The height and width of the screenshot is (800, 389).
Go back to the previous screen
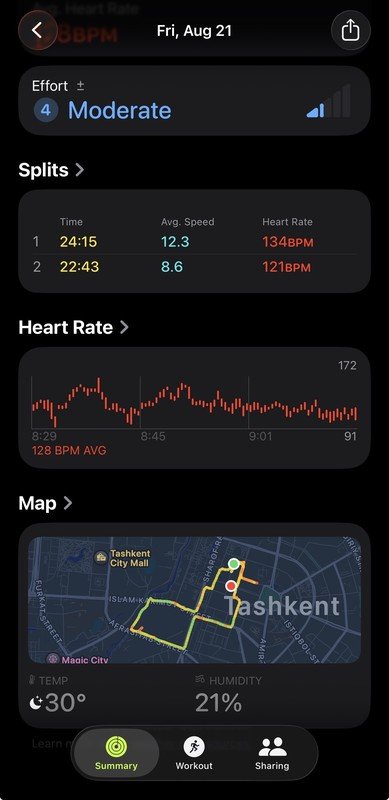point(37,31)
